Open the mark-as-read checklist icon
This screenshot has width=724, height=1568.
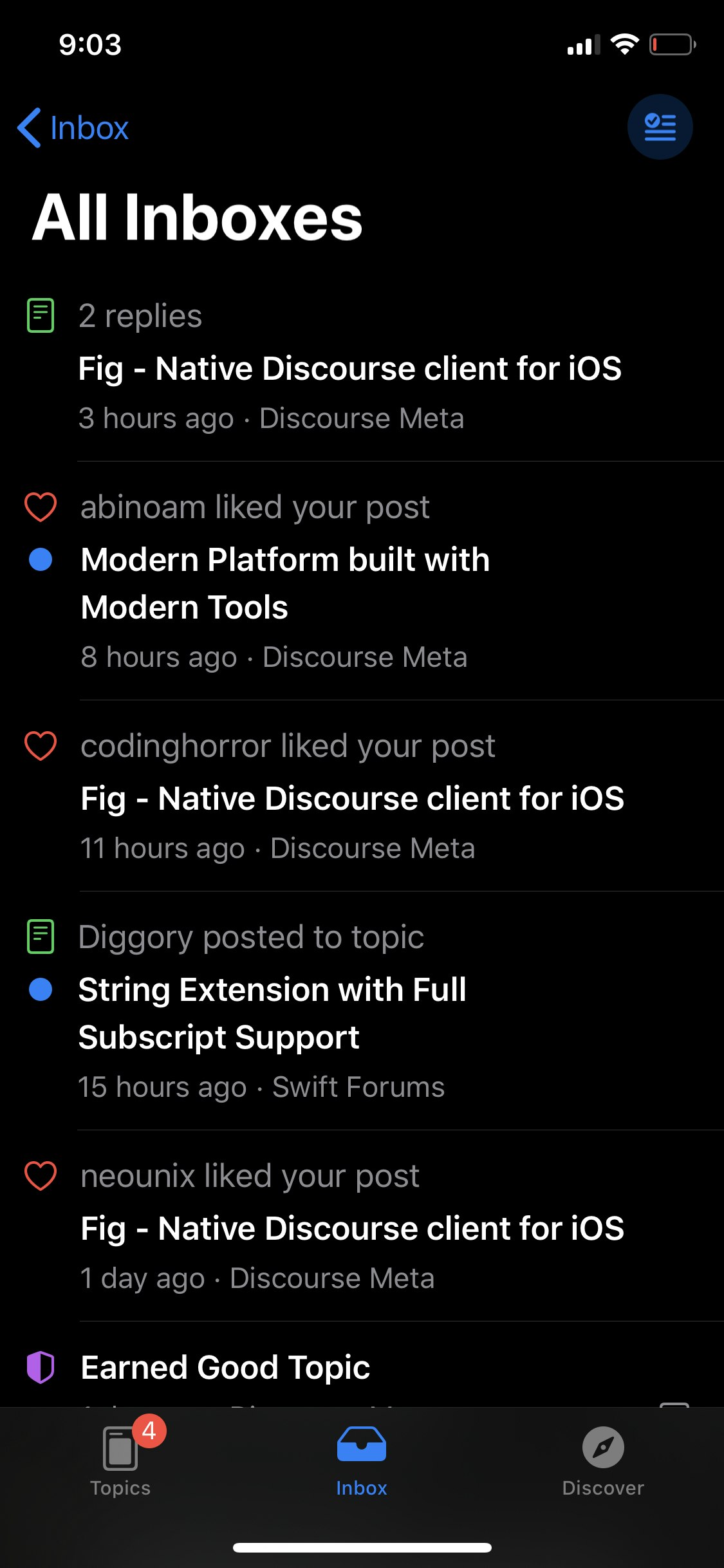(660, 127)
